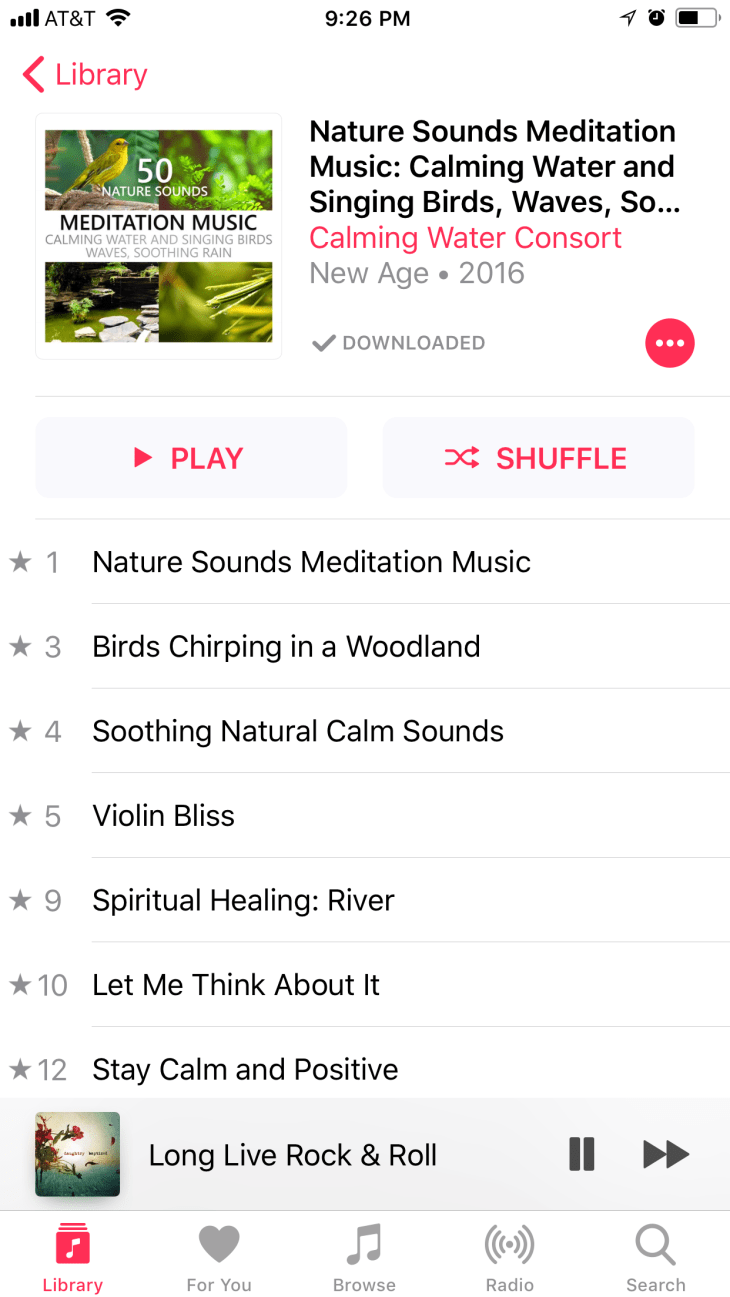Viewport: 730px width, 1297px height.
Task: Play Stay Calm and Positive
Action: [x=245, y=1069]
